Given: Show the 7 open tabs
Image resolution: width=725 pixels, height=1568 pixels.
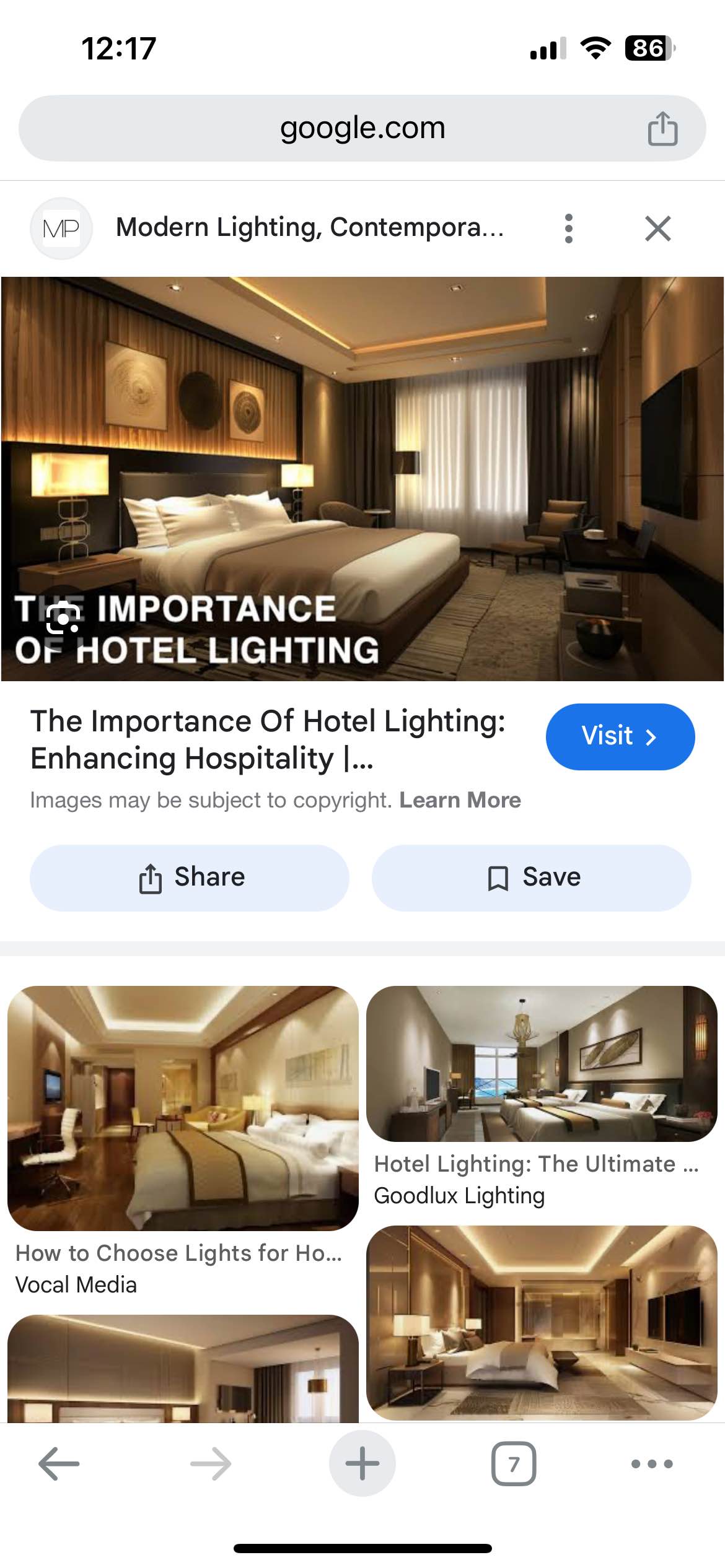Looking at the screenshot, I should [513, 1463].
